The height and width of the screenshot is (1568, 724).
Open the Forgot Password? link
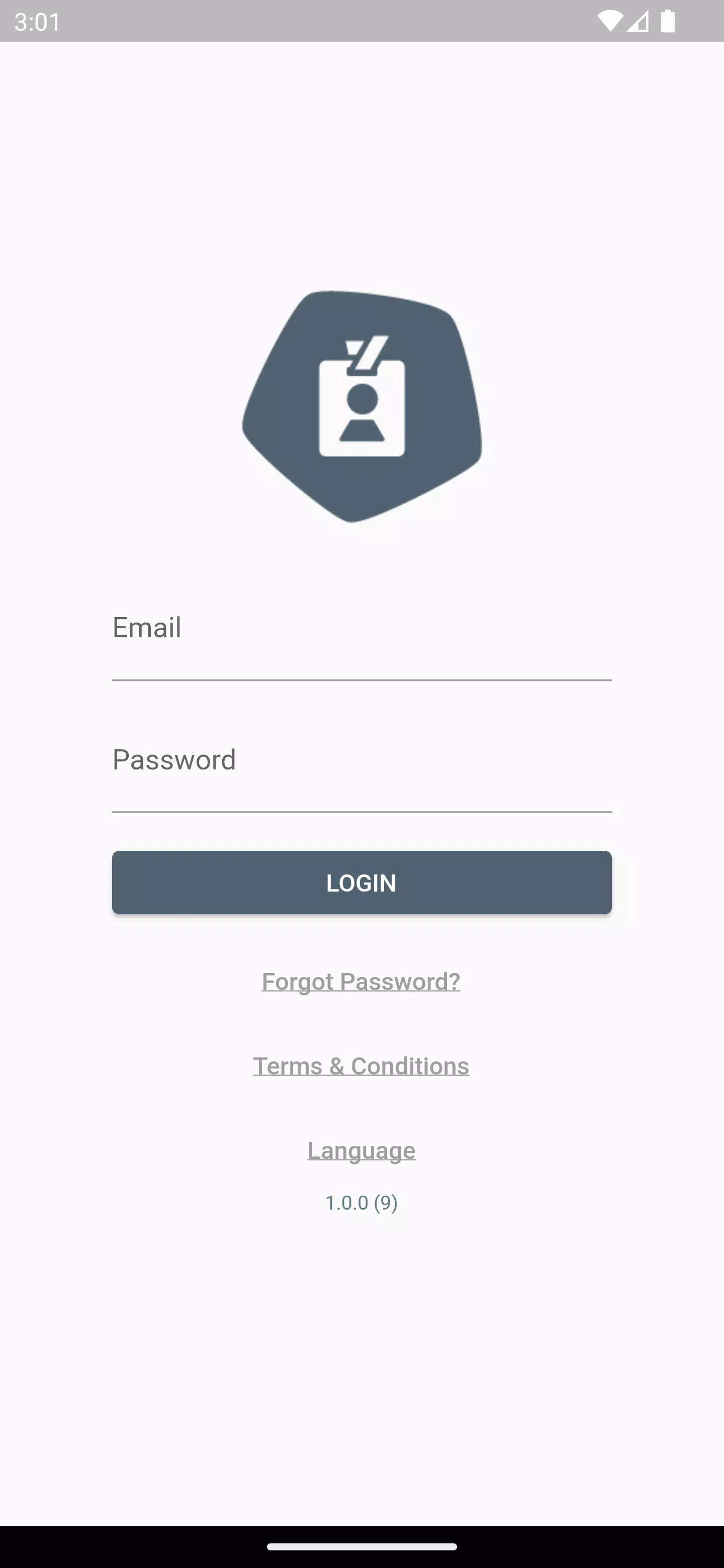[x=361, y=981]
